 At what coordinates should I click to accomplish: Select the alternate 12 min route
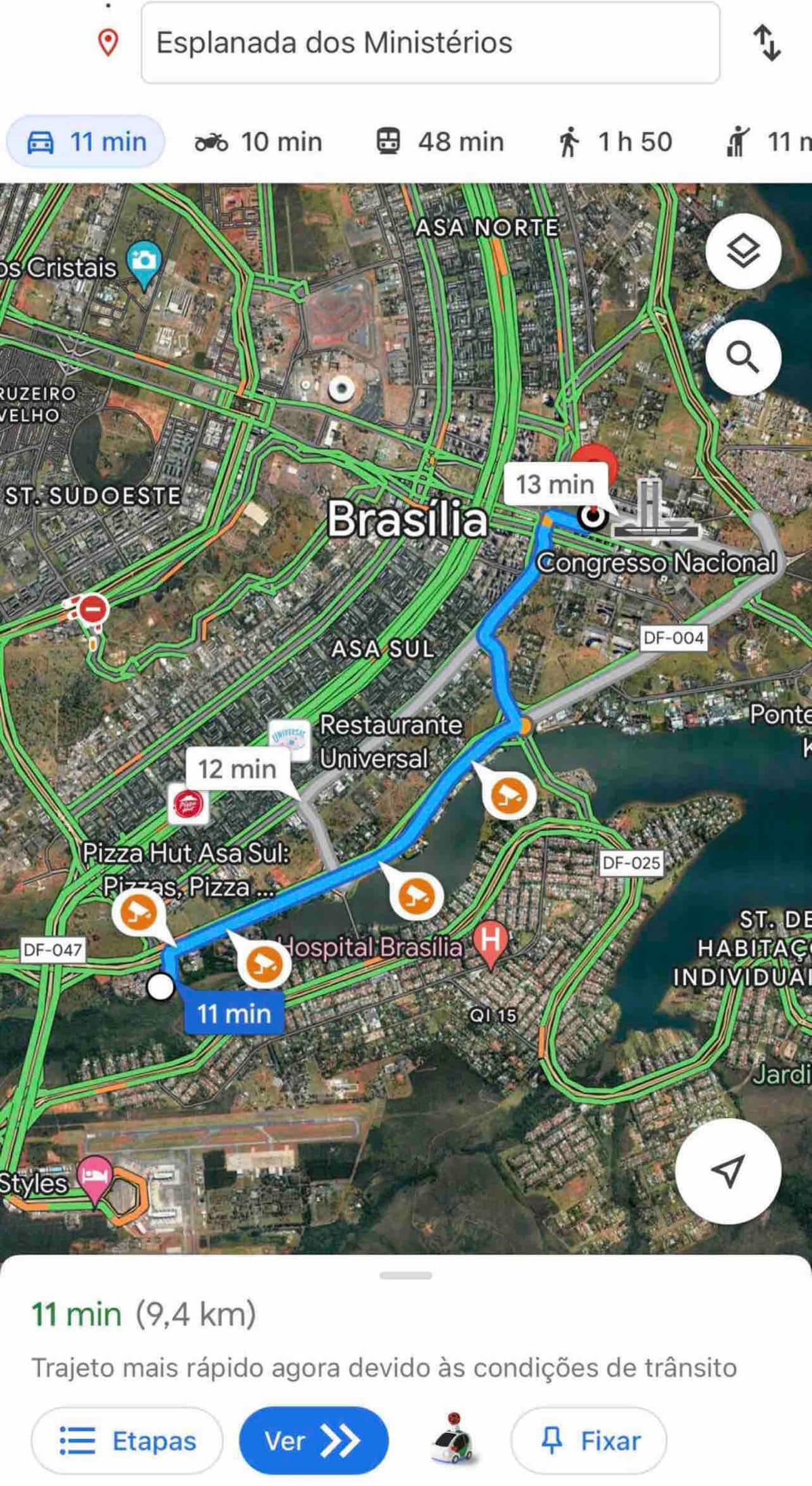click(237, 769)
